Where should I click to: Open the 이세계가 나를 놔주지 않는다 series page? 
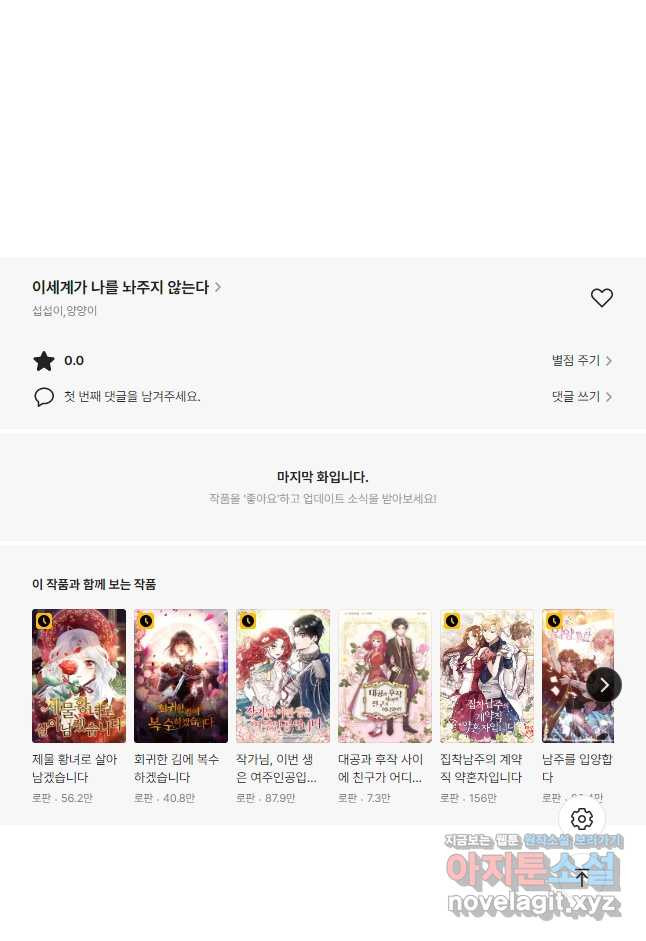tap(126, 288)
